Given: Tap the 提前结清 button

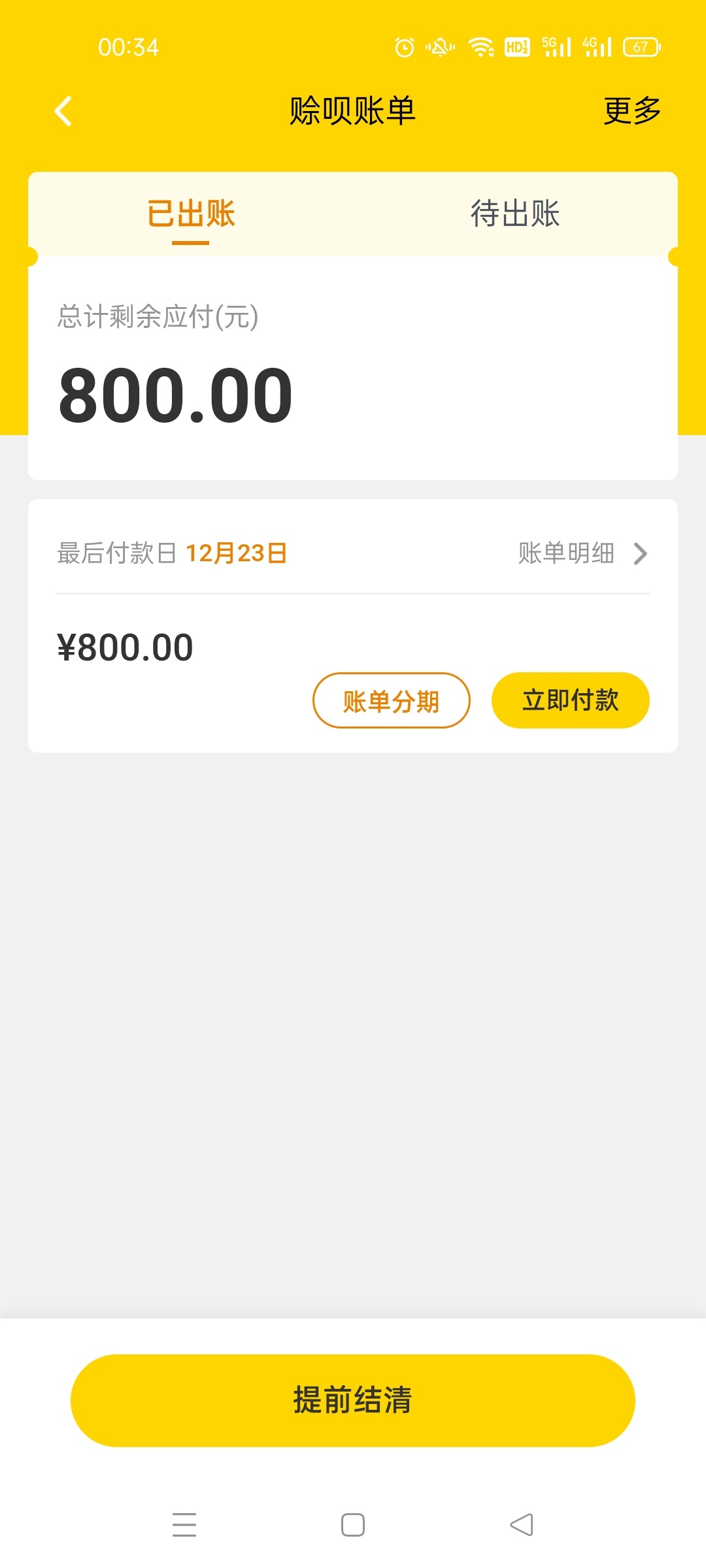Looking at the screenshot, I should pyautogui.click(x=353, y=1401).
